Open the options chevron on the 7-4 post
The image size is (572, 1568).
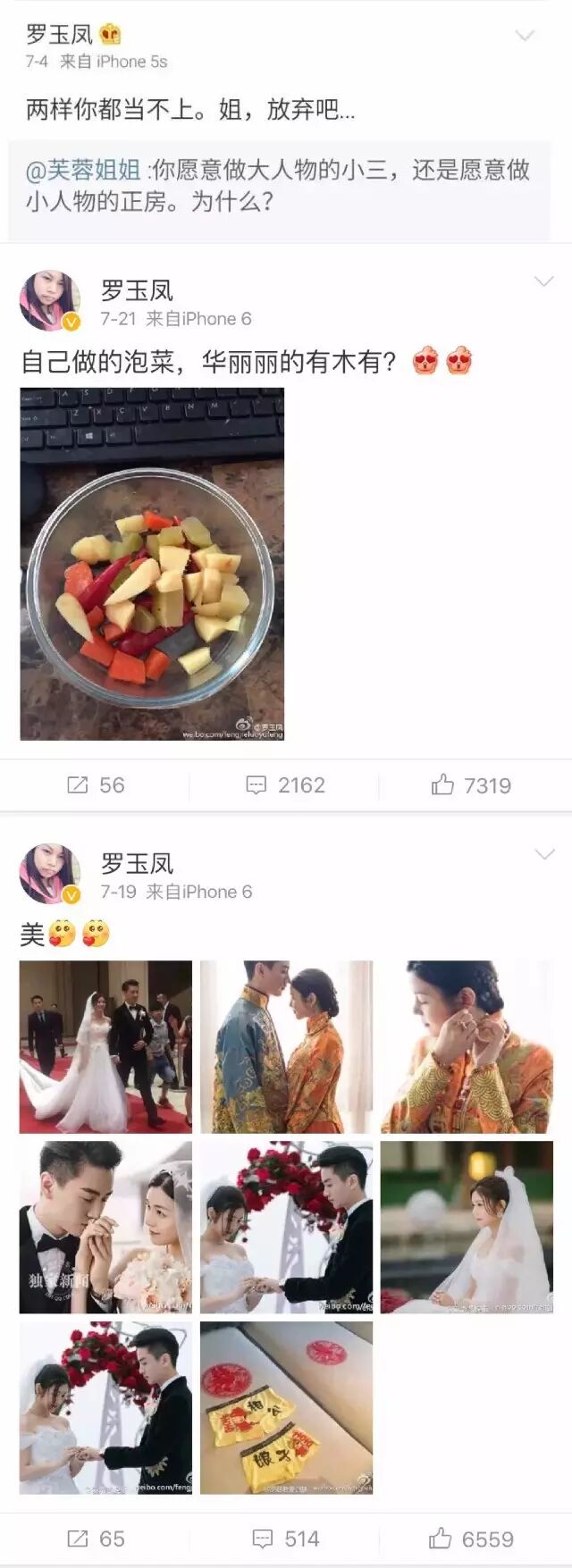coord(526,36)
